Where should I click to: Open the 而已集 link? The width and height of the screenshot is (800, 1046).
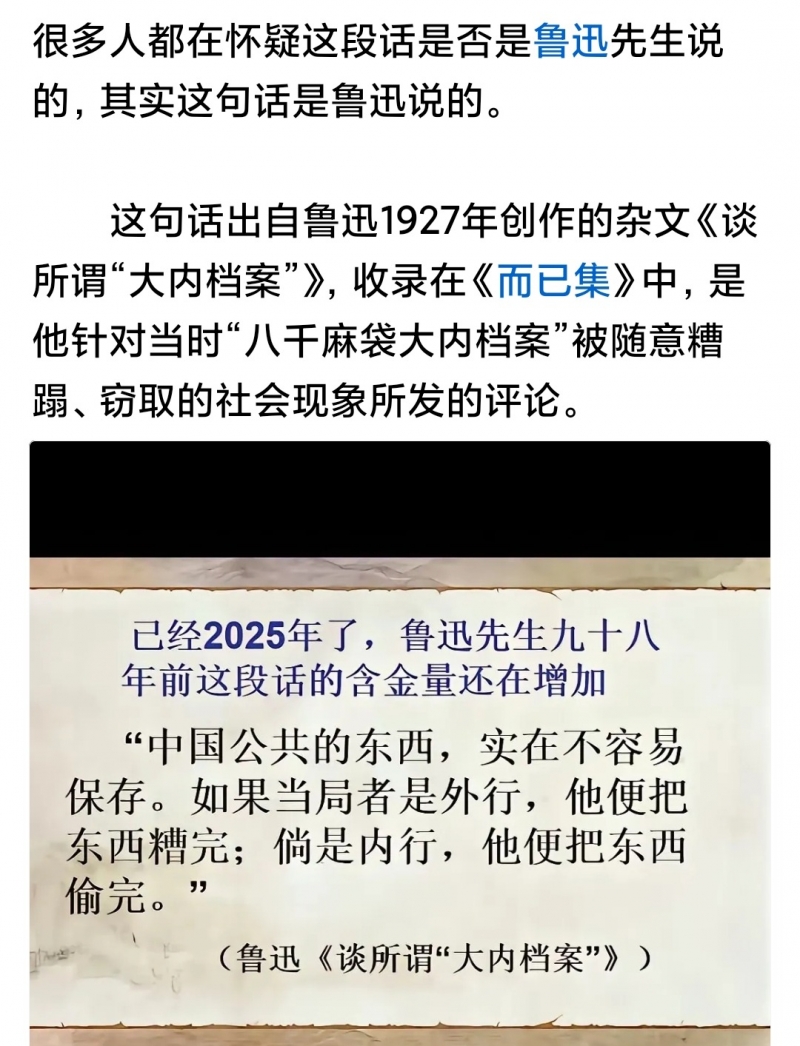coord(553,284)
